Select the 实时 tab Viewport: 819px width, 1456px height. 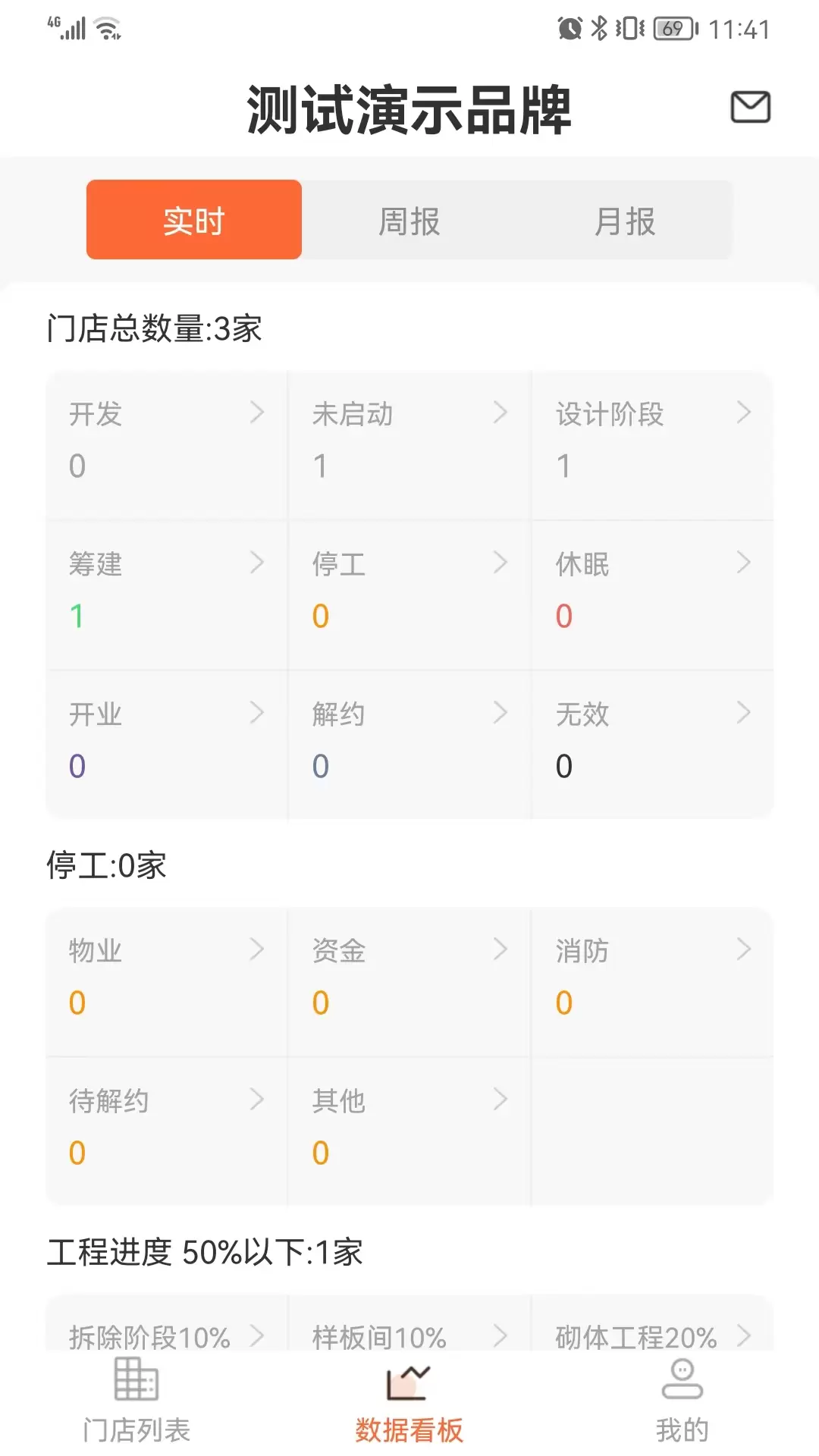tap(194, 220)
